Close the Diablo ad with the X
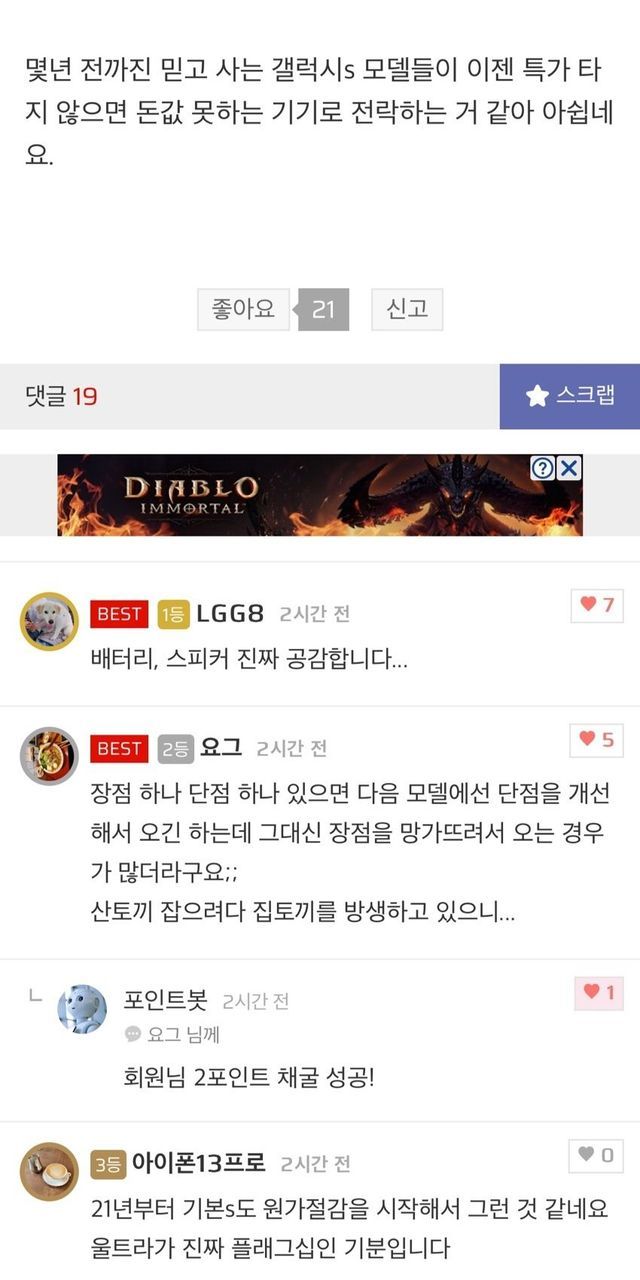This screenshot has height=1280, width=640. [569, 467]
